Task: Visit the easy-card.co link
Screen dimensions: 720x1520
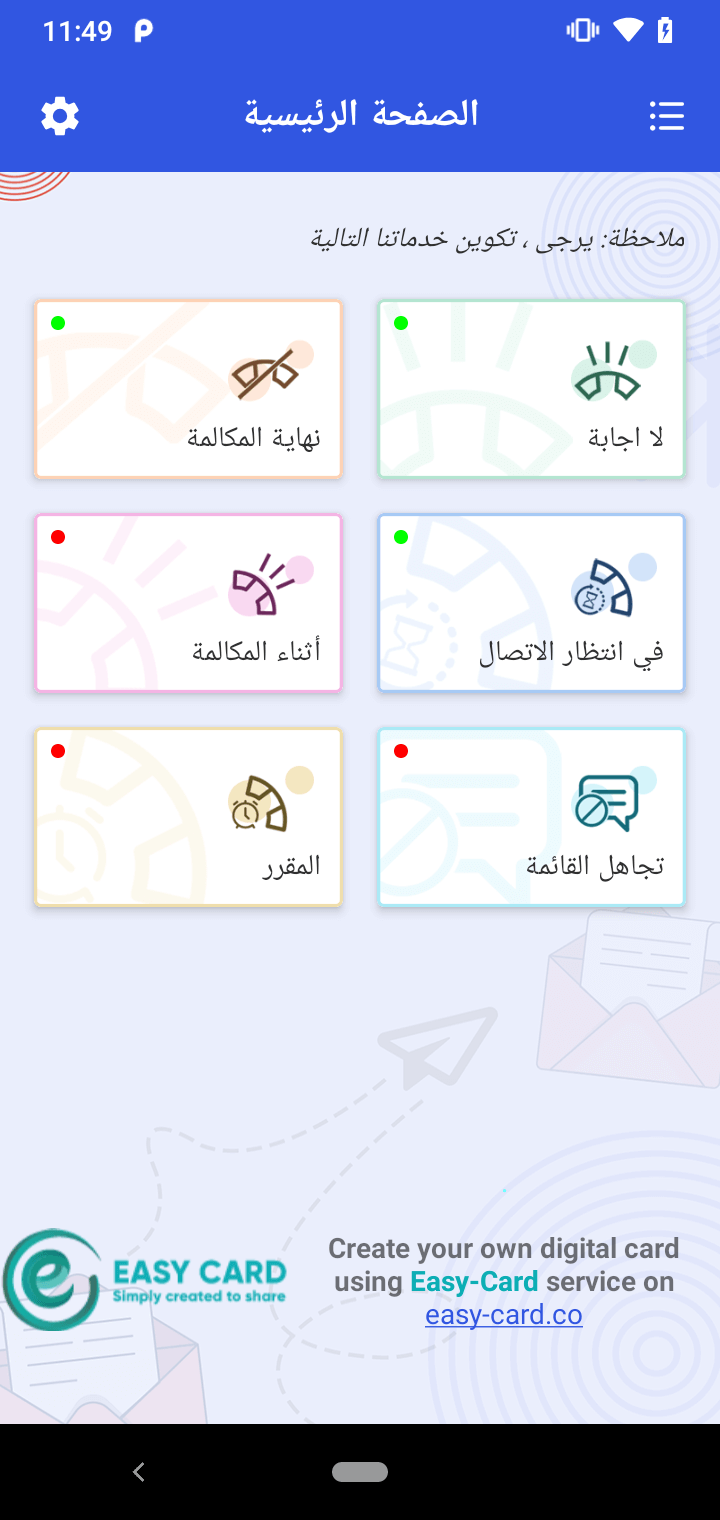Action: coord(503,1314)
